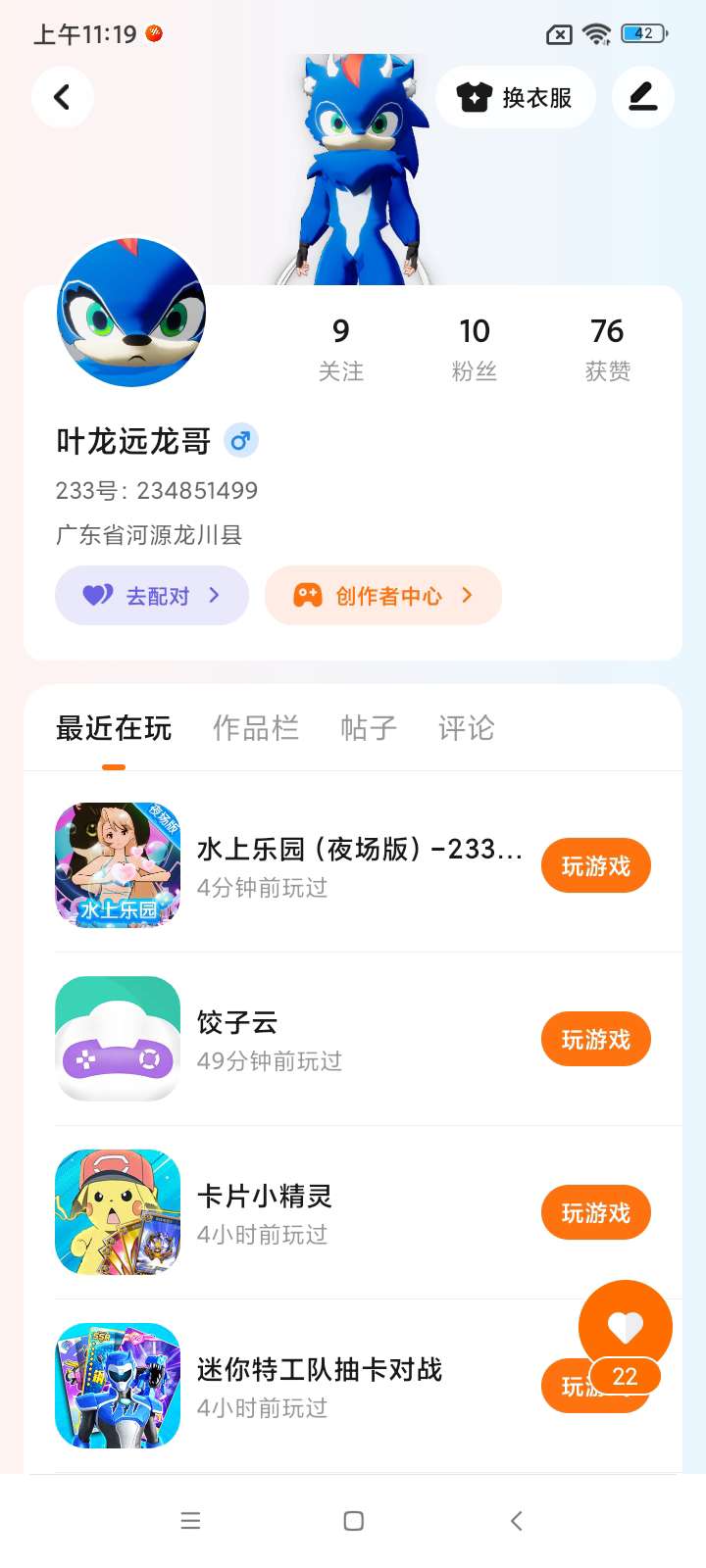Switch to the 评论 tab

coord(466,728)
